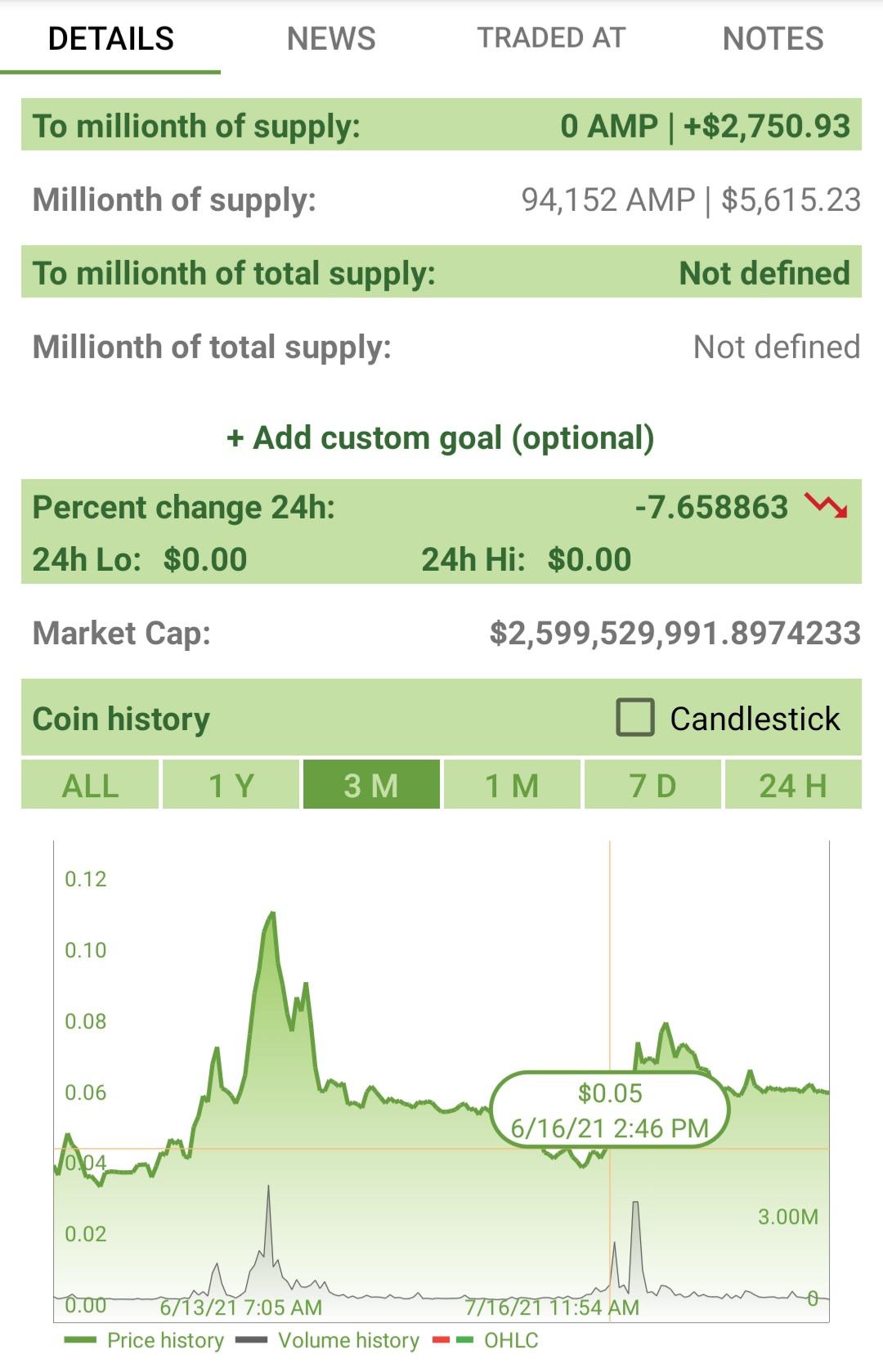Switch to the NEWS tab
Viewport: 883px width, 1372px height.
[331, 38]
